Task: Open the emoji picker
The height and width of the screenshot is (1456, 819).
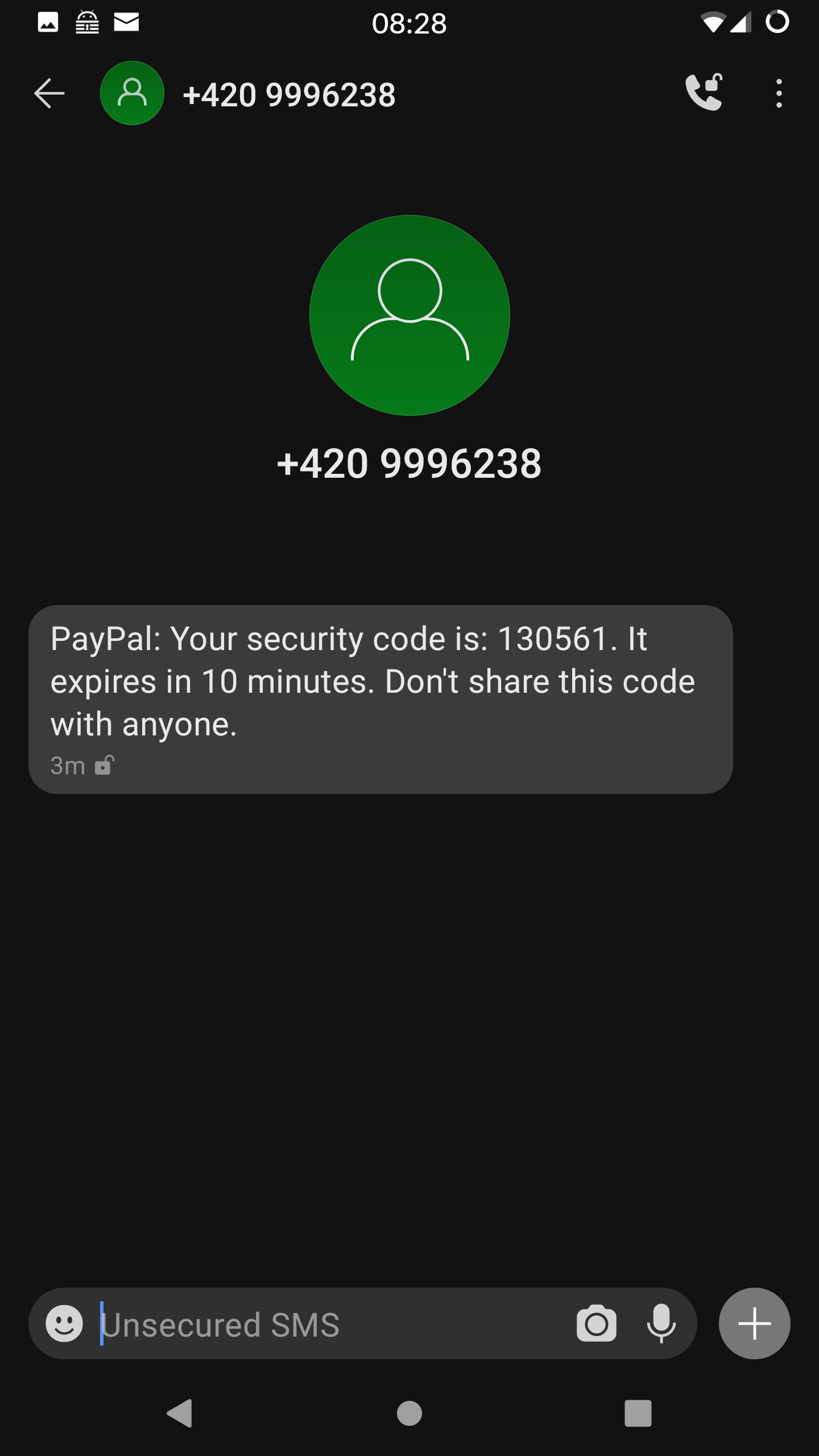Action: point(64,1323)
